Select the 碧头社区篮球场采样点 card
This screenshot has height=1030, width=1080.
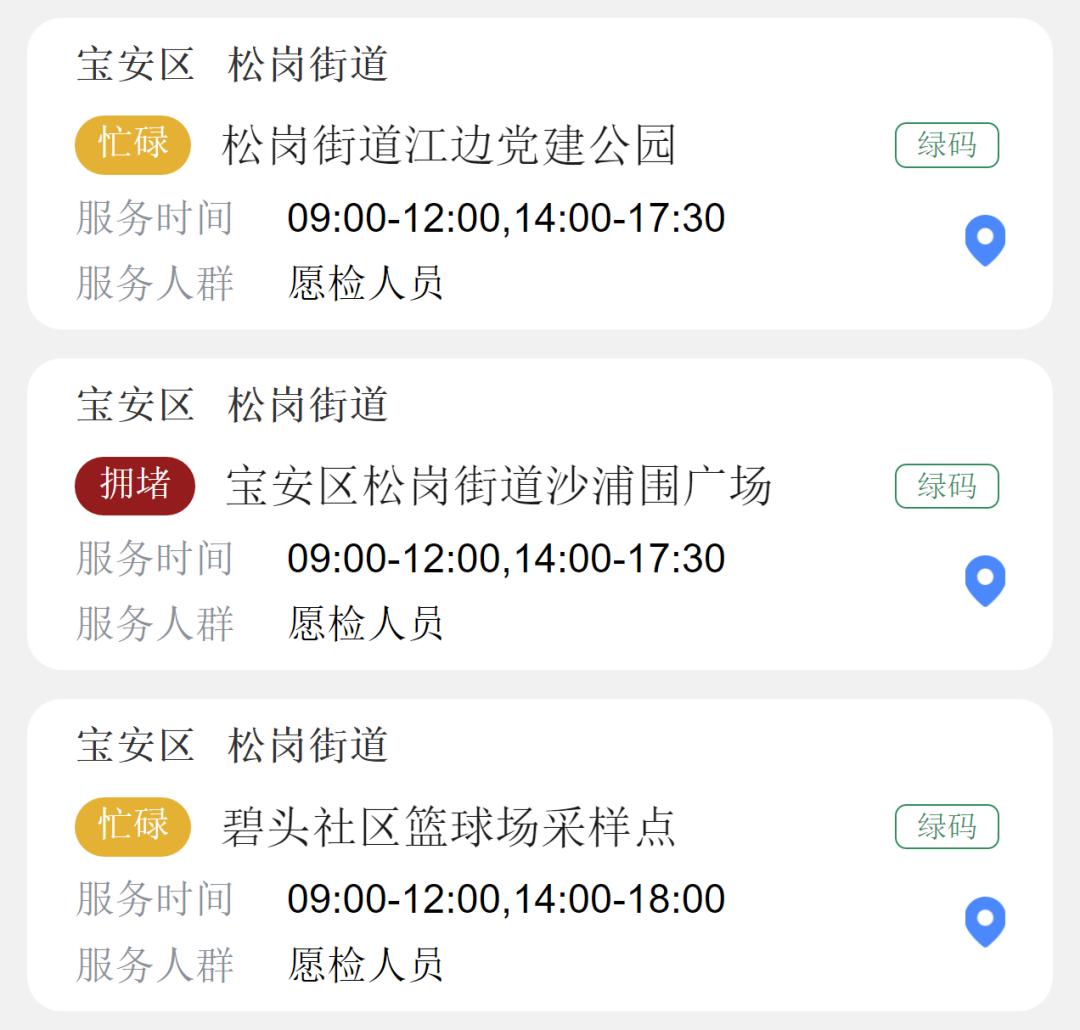(449, 828)
